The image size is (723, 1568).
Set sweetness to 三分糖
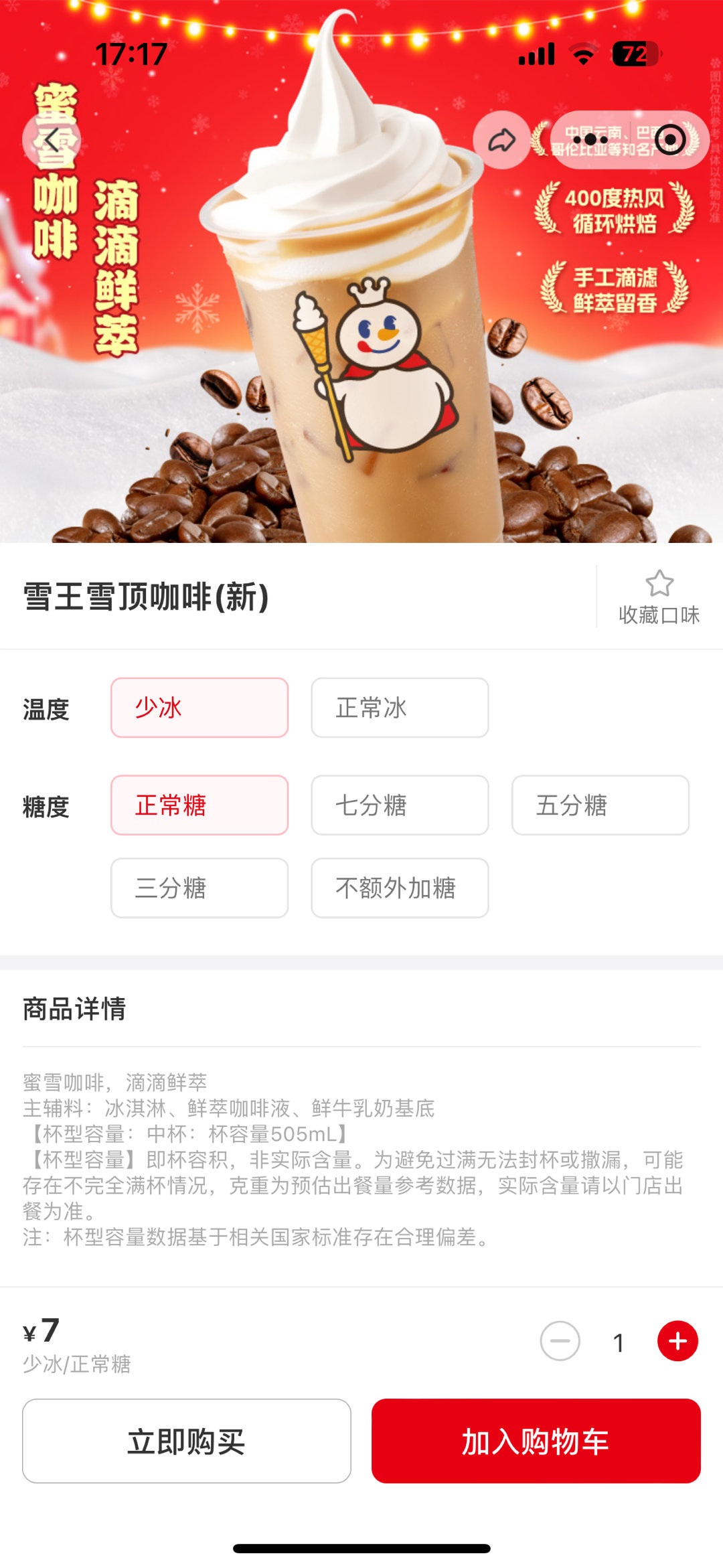pos(199,888)
